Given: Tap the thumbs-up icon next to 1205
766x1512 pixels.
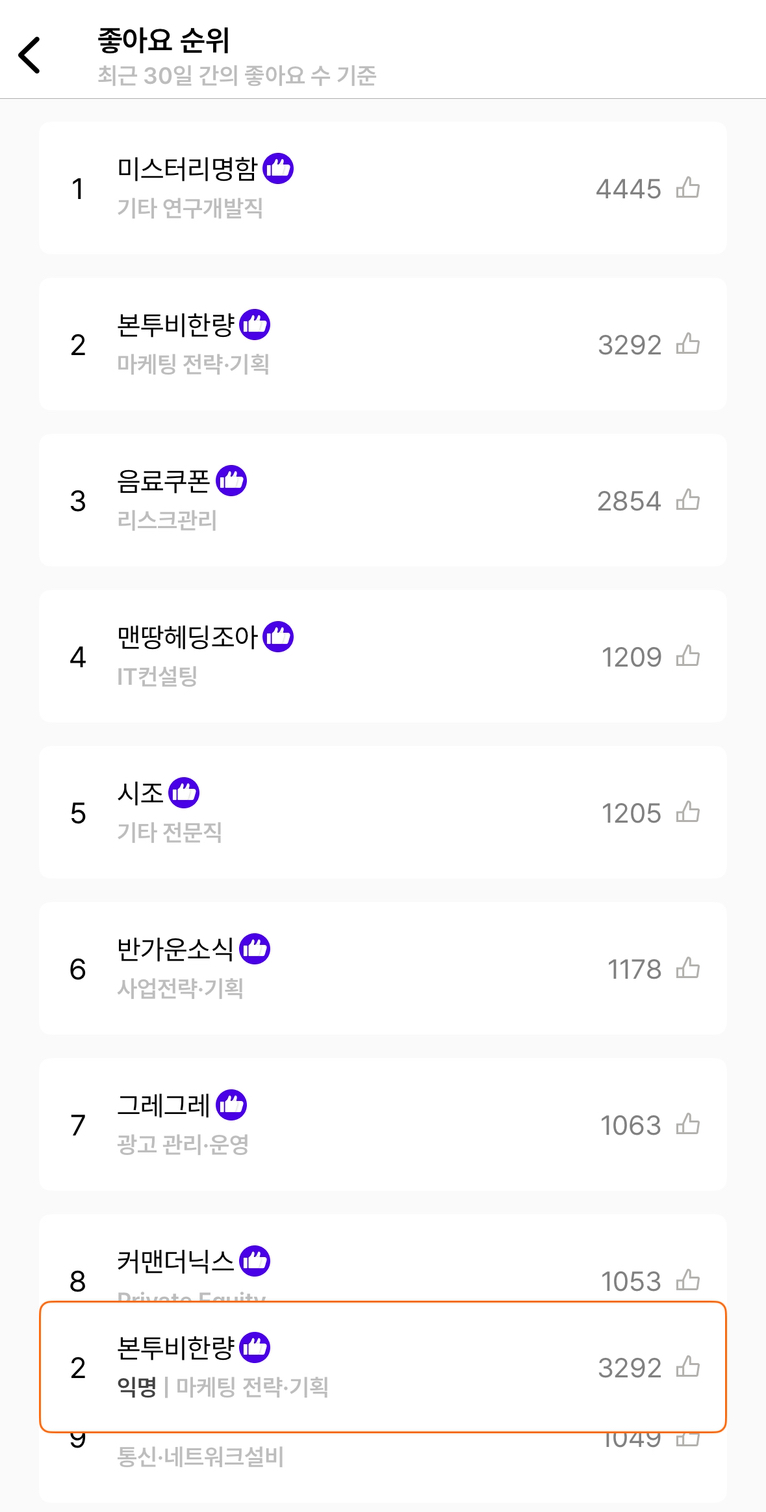Looking at the screenshot, I should coord(687,812).
